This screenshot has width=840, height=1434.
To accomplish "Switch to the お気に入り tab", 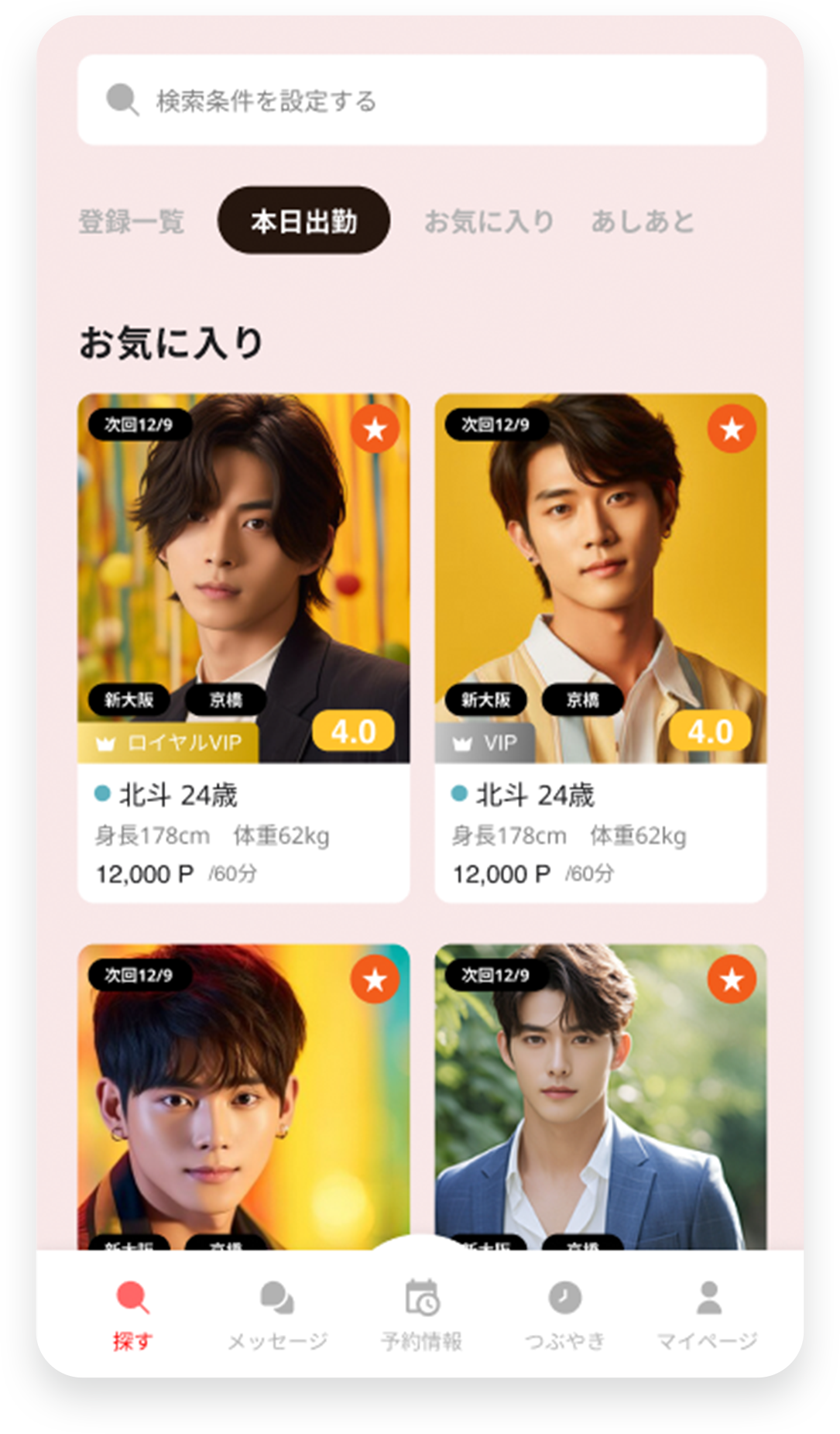I will pyautogui.click(x=489, y=221).
